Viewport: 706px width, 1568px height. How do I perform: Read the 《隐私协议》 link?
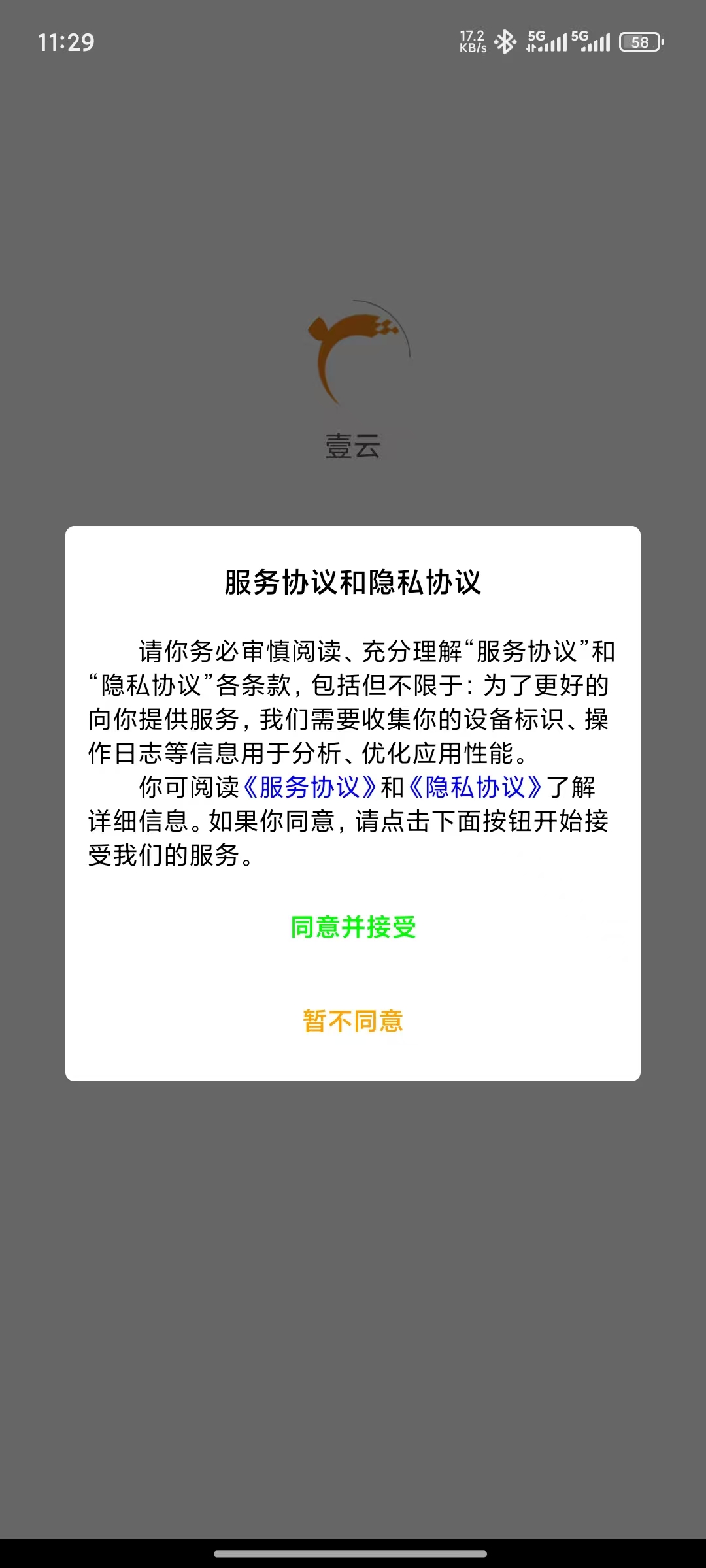(x=475, y=787)
